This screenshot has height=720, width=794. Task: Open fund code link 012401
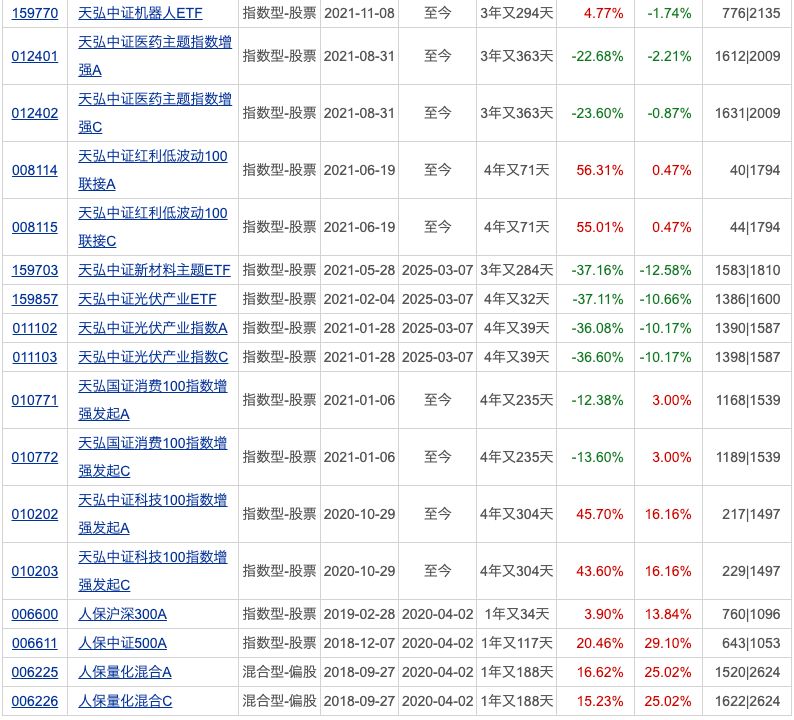(x=35, y=56)
